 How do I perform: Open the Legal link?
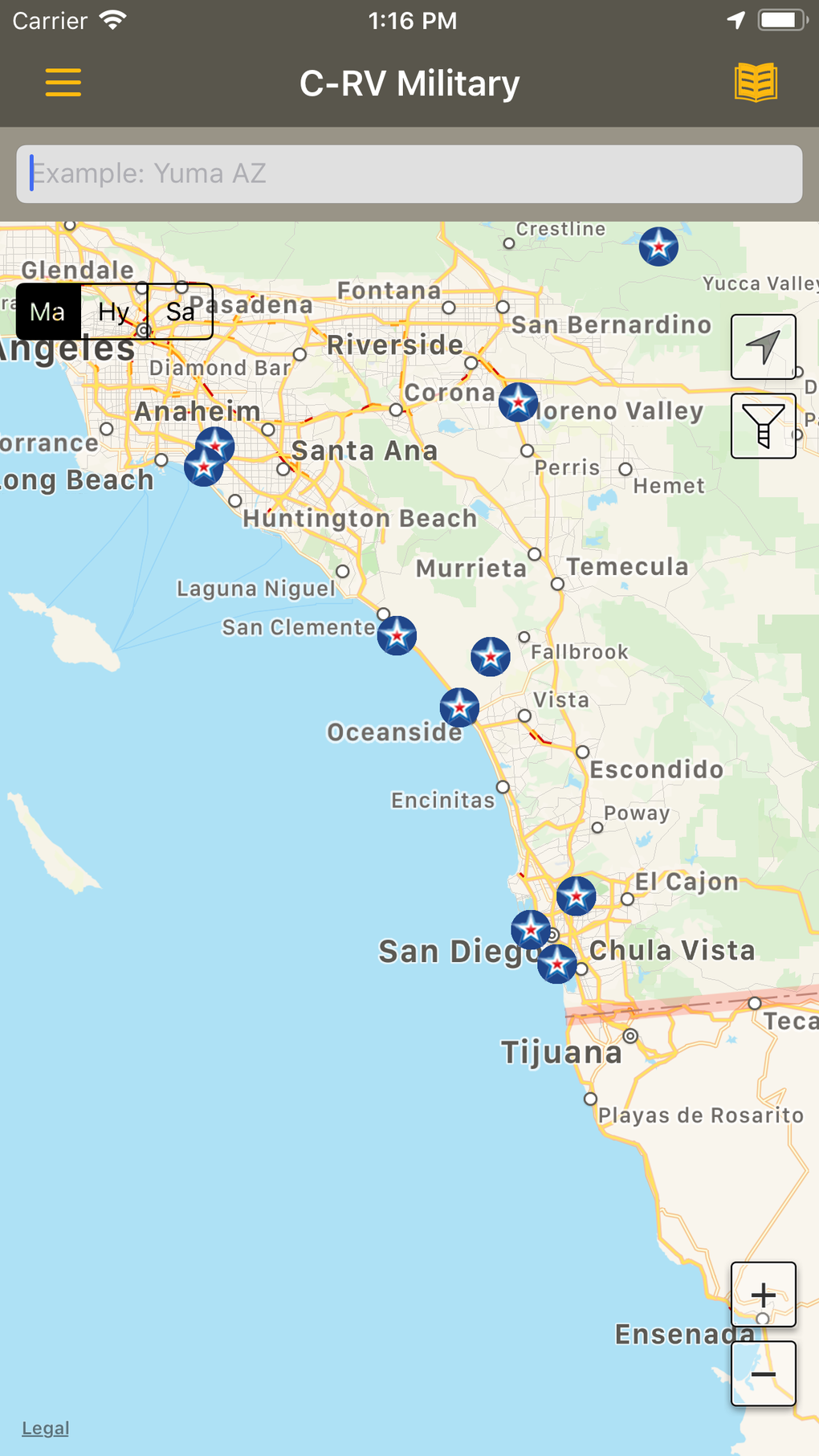45,1428
